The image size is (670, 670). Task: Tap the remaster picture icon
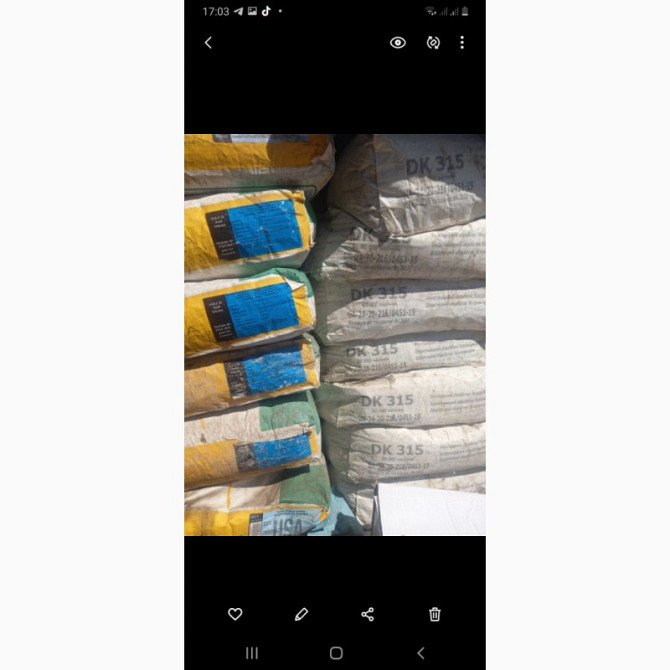(433, 43)
